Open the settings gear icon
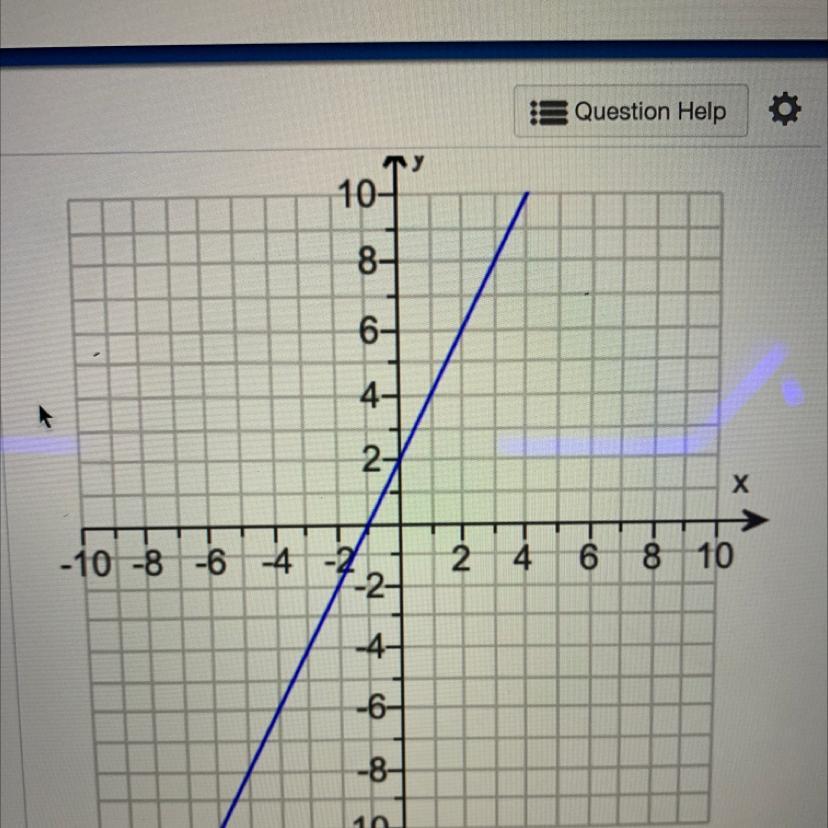 [x=784, y=110]
